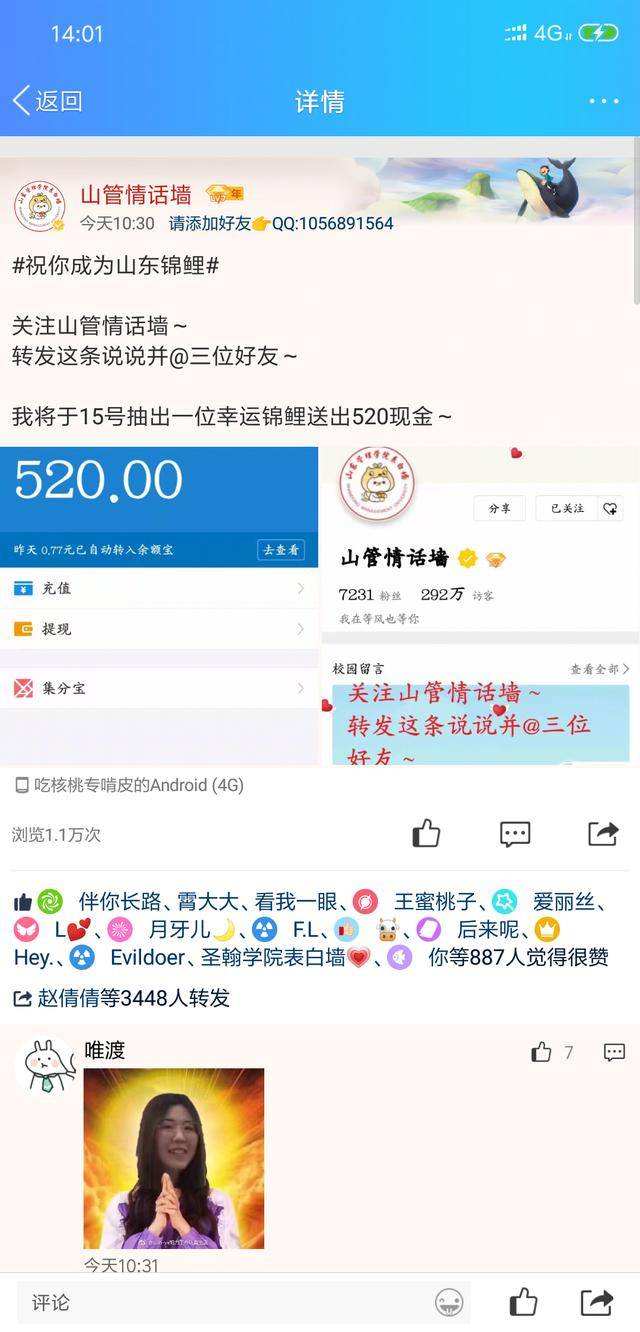Reply to 唯渡's comment
640x1332 pixels.
(x=614, y=1052)
